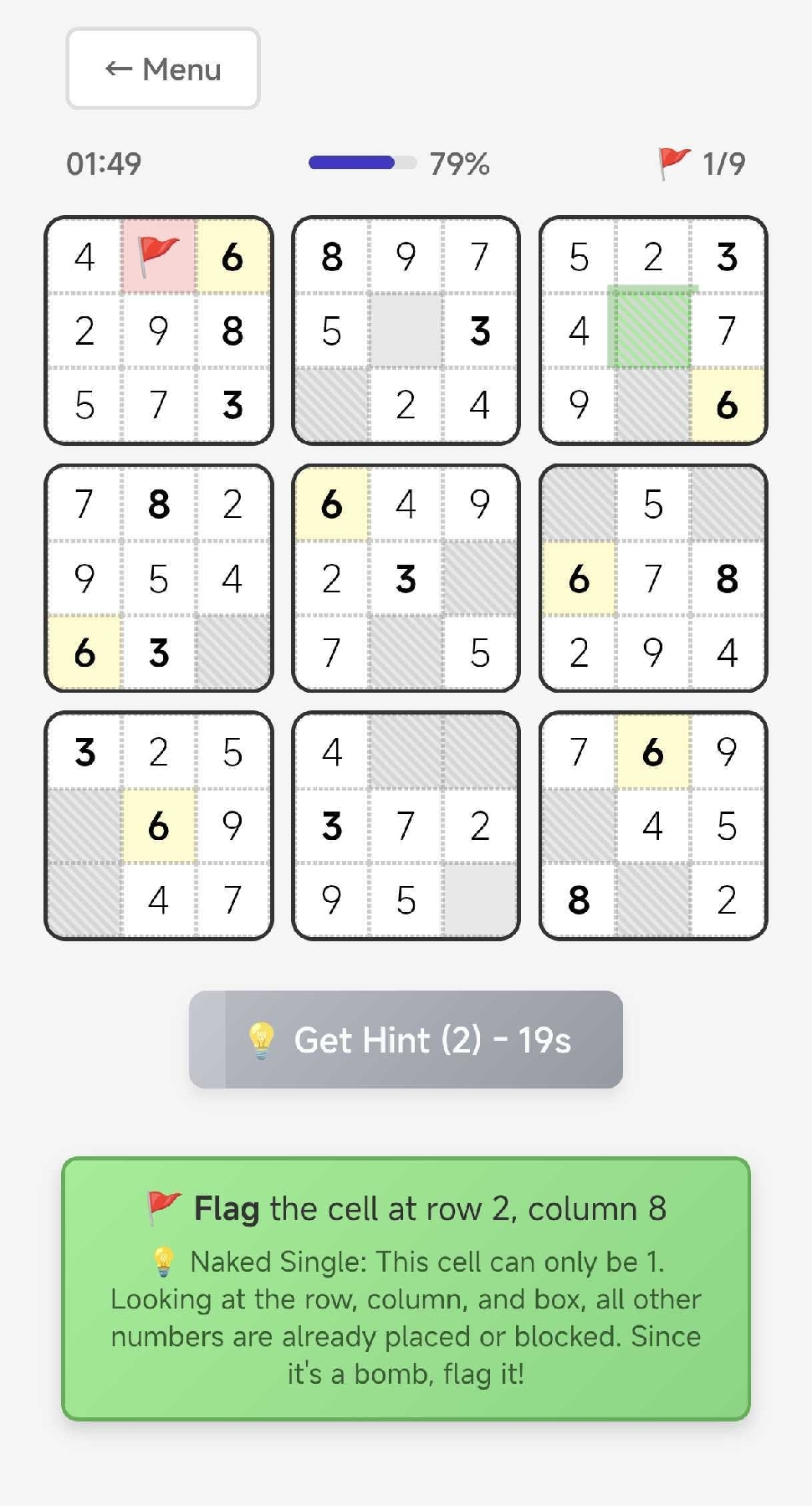This screenshot has width=812, height=1506.
Task: Tap the hatched cell right of 6 3
Action: click(232, 653)
